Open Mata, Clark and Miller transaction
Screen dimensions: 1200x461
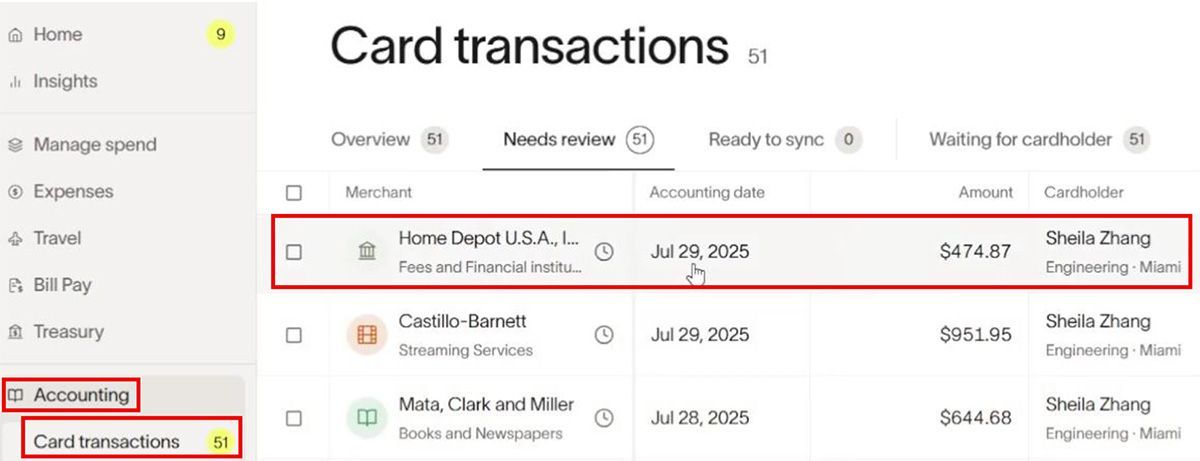[x=486, y=405]
